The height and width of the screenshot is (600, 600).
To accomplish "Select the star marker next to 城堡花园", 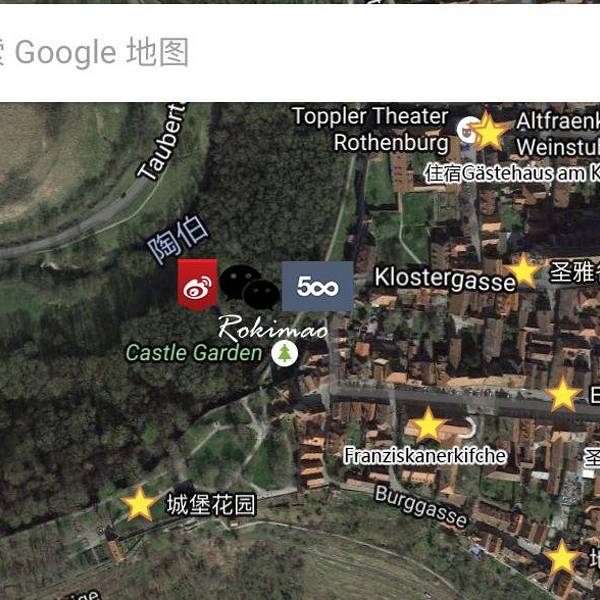I will click(139, 504).
